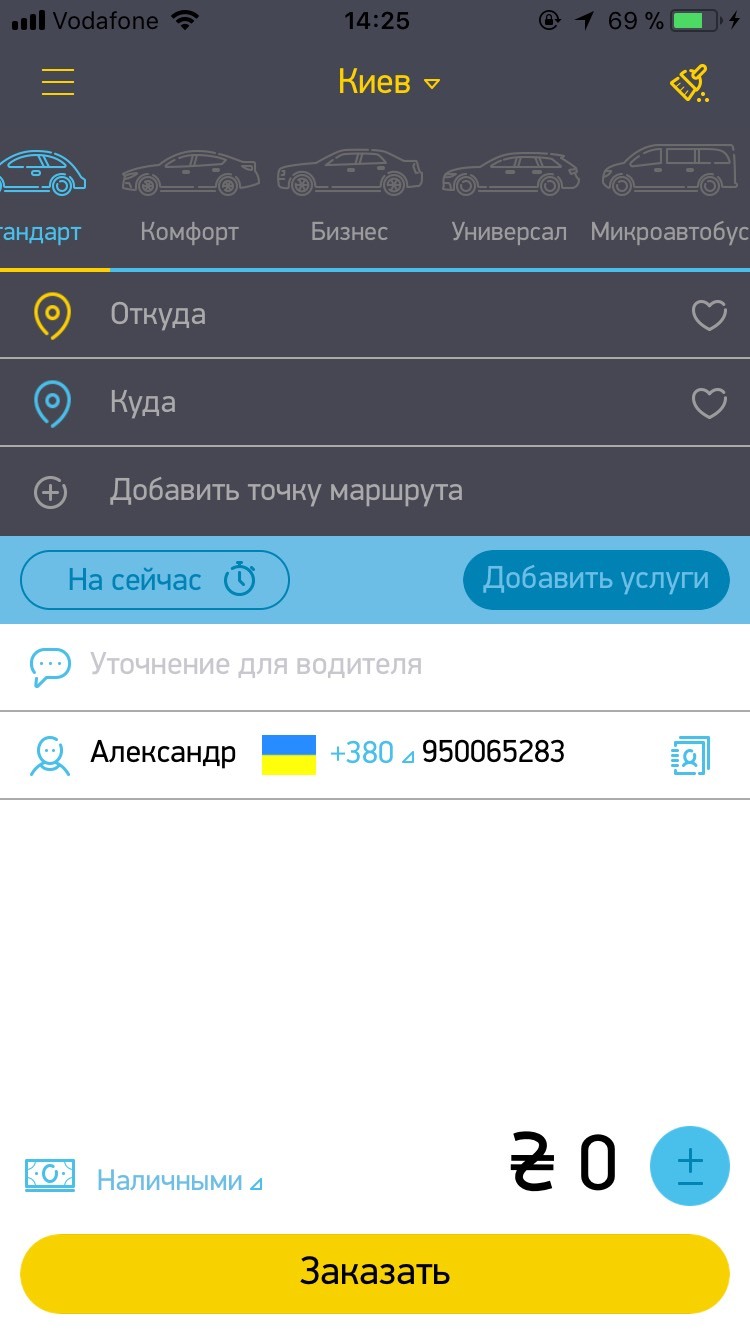The height and width of the screenshot is (1334, 750).
Task: Enter the Откуда pickup address
Action: coord(380,314)
